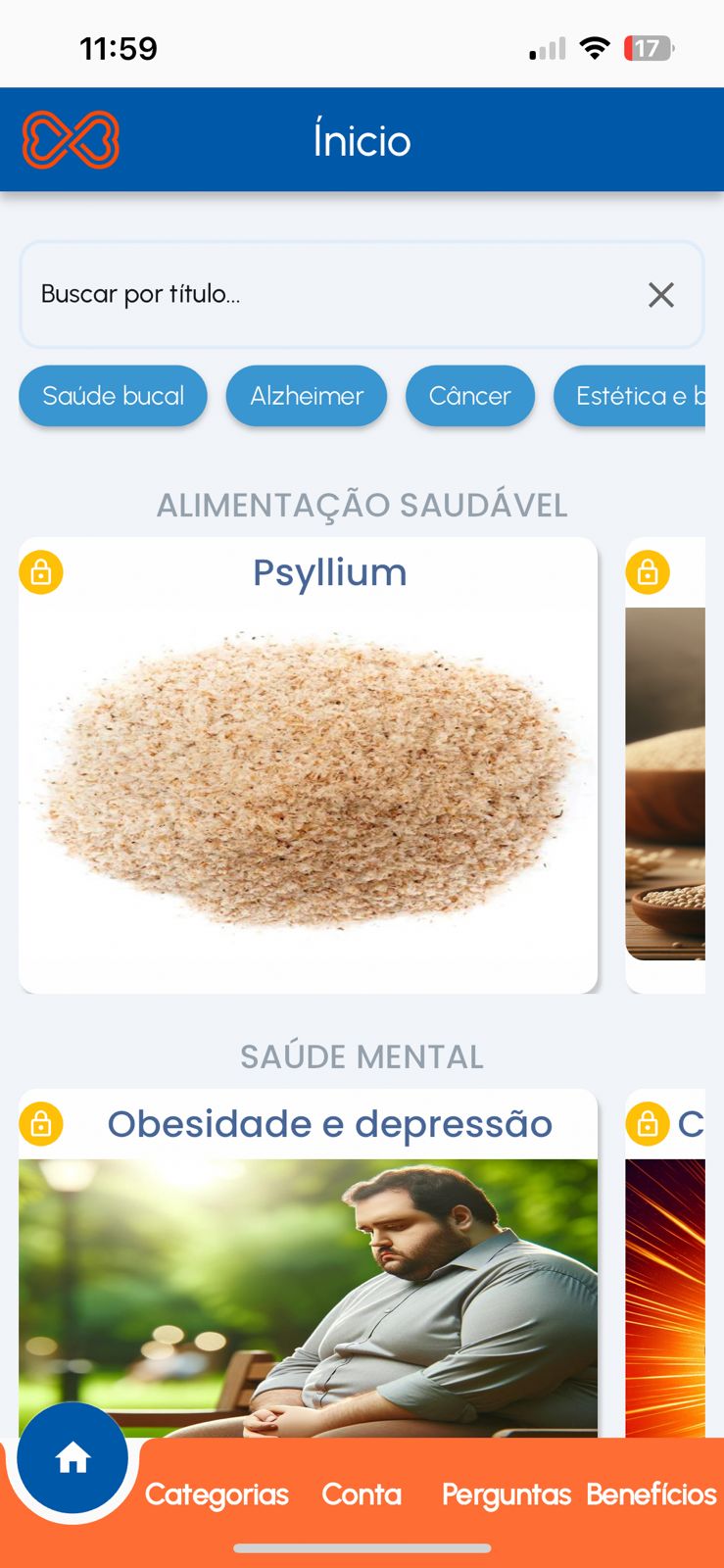Go to the home tab
Screen dimensions: 724x1568
click(x=72, y=1458)
